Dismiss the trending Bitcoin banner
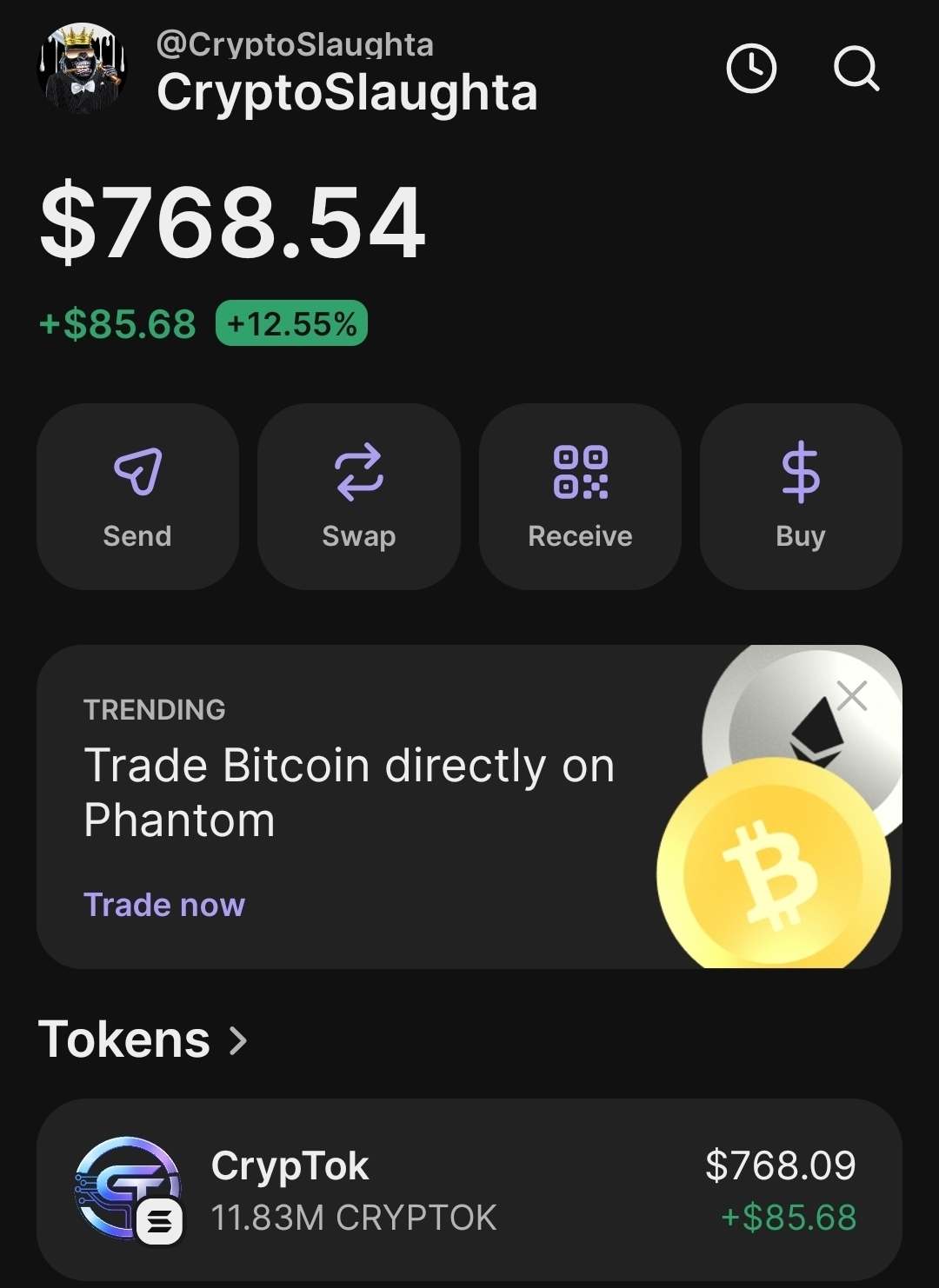Image resolution: width=939 pixels, height=1288 pixels. 852,695
